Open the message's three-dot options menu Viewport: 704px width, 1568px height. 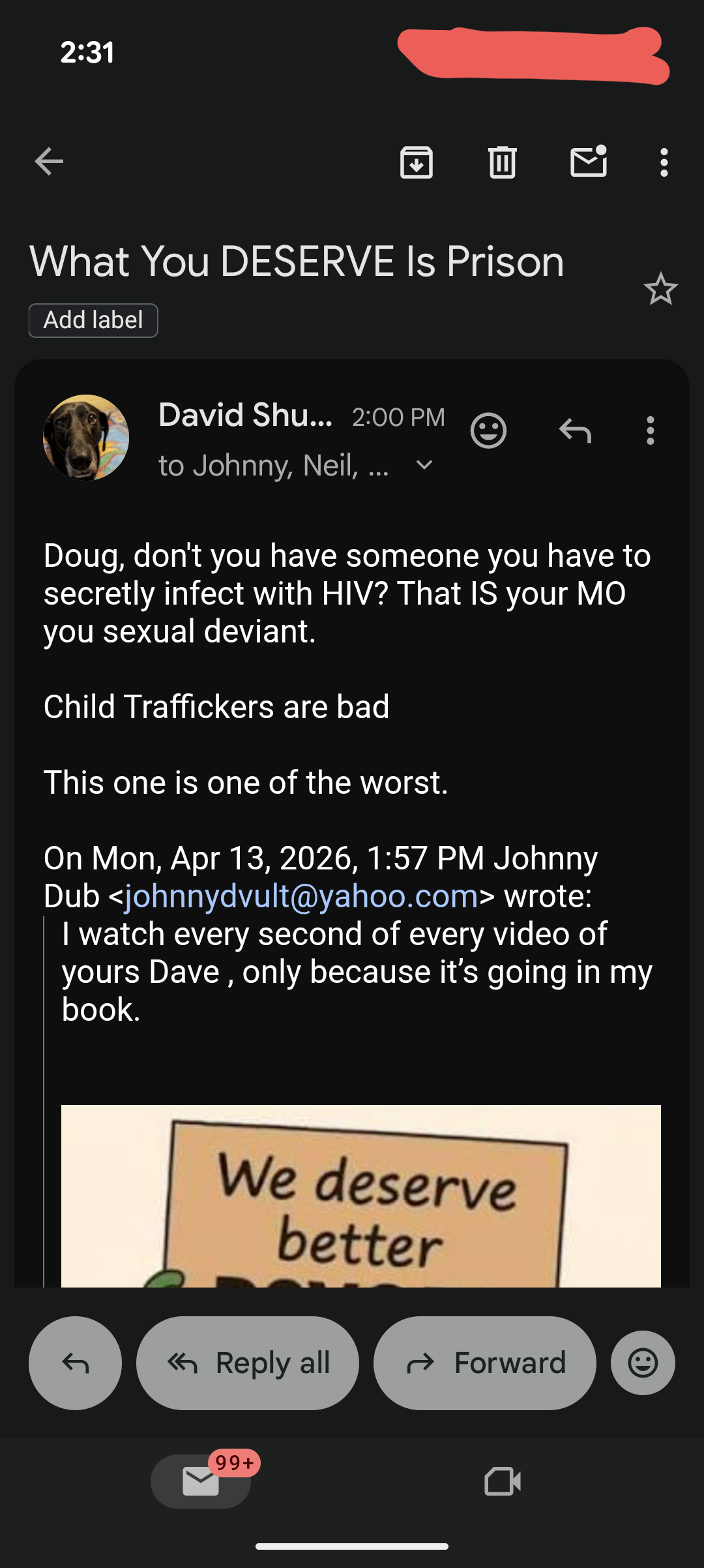click(650, 430)
